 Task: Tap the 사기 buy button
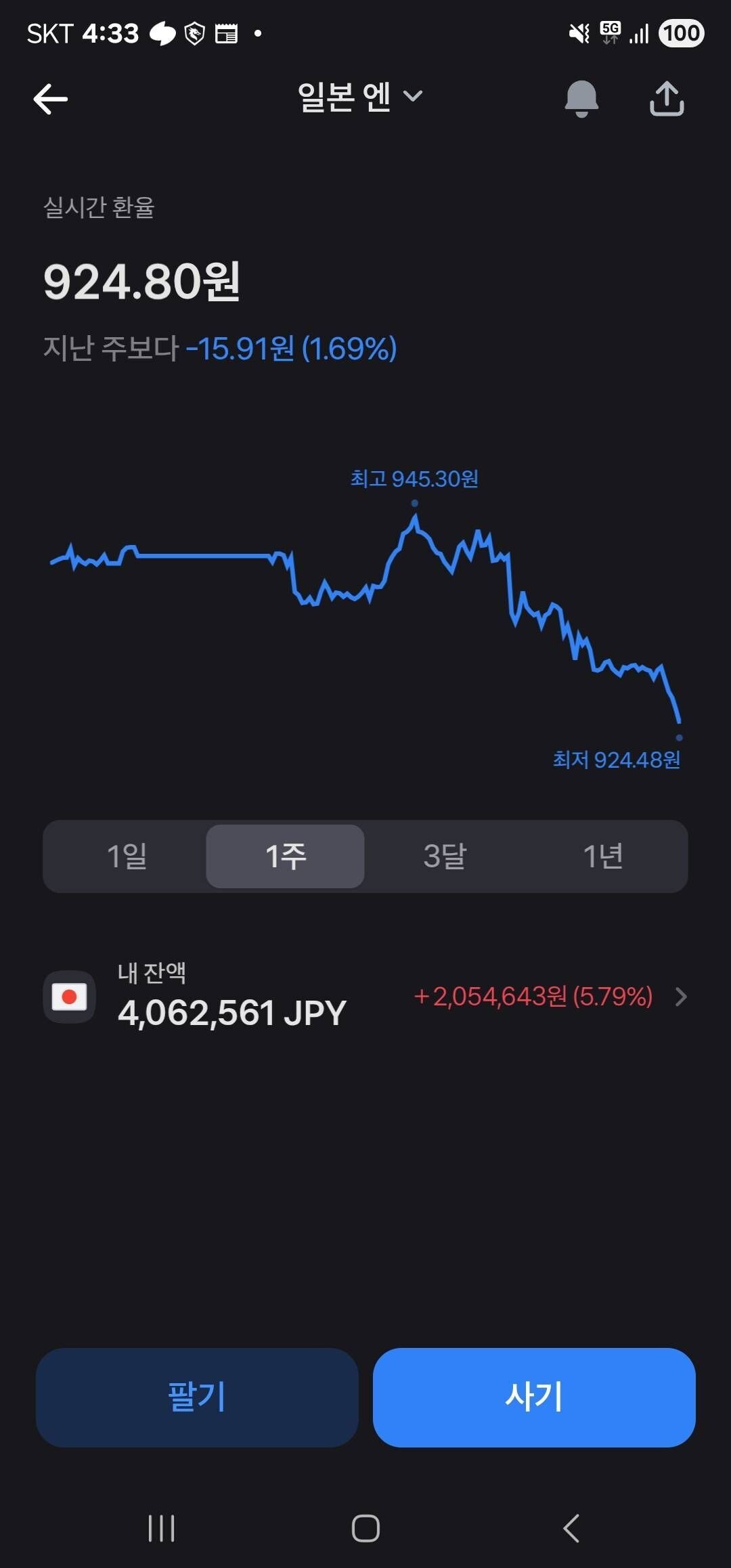coord(534,1397)
